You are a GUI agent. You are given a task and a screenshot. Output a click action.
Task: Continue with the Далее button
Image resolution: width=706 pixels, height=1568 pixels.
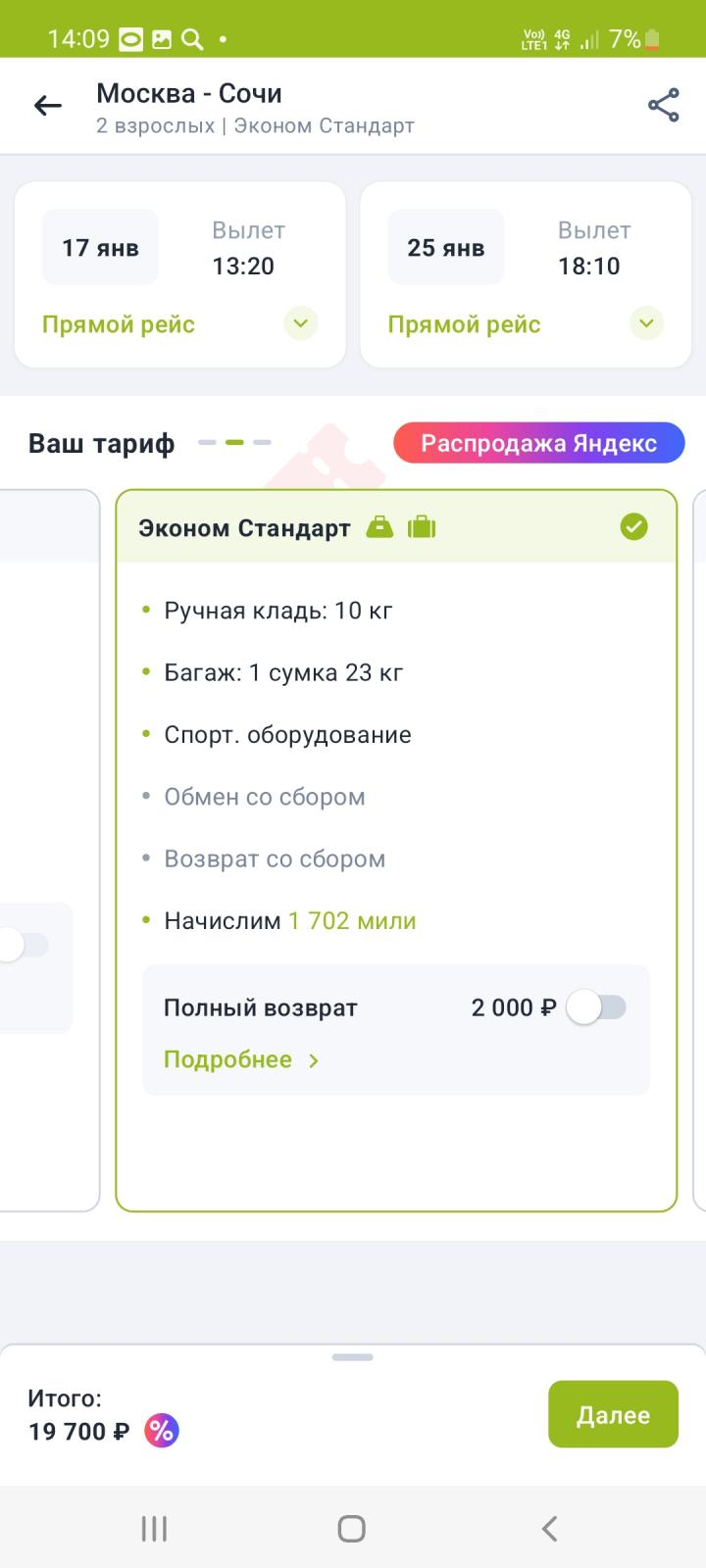pyautogui.click(x=613, y=1414)
